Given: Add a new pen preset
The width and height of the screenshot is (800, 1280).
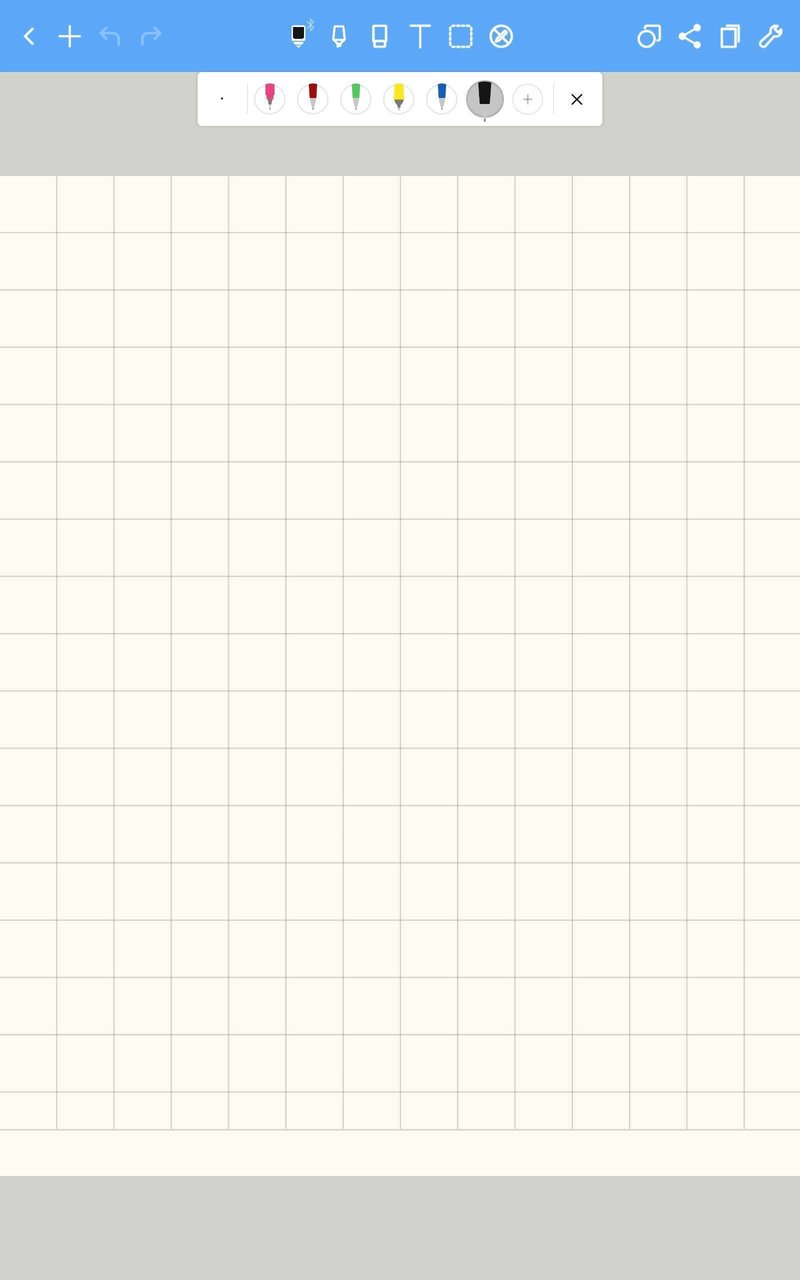Looking at the screenshot, I should [528, 99].
